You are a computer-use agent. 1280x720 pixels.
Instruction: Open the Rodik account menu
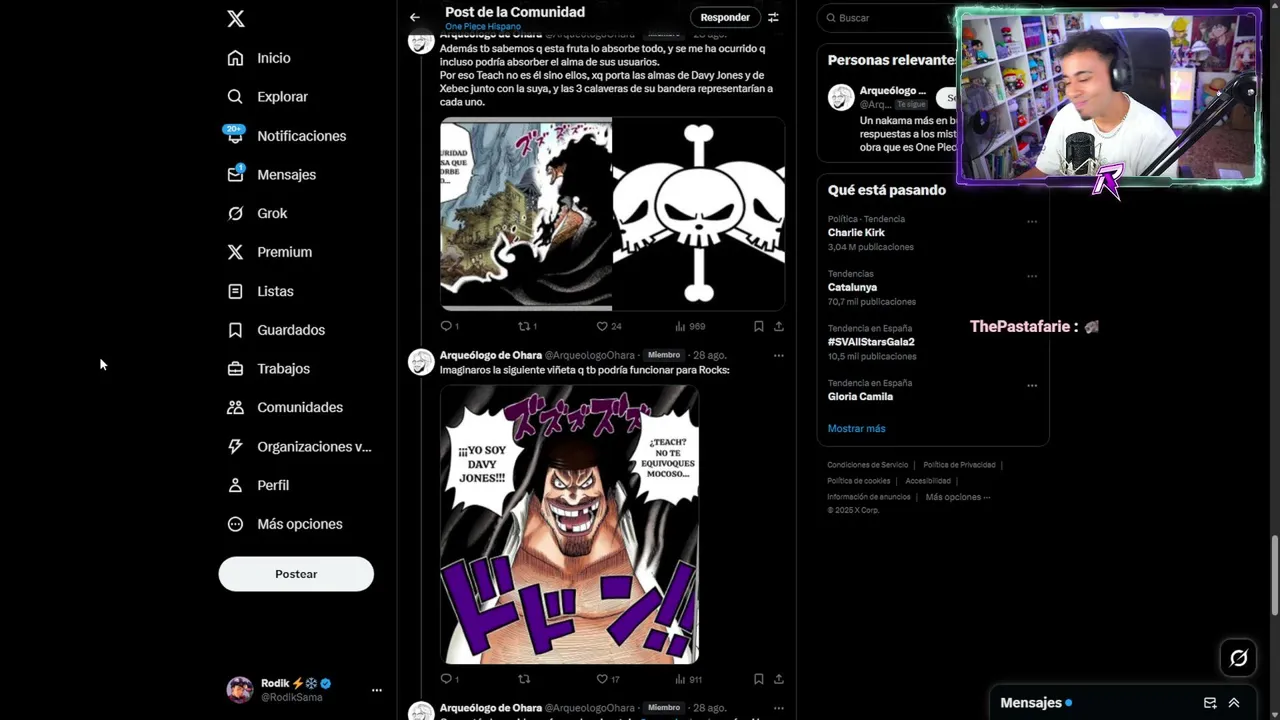pyautogui.click(x=376, y=690)
